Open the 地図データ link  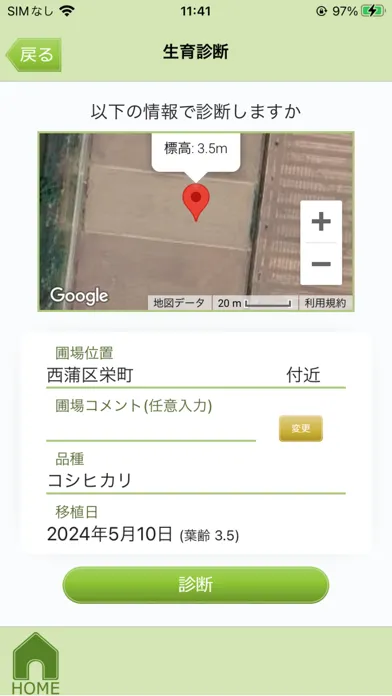coord(179,303)
